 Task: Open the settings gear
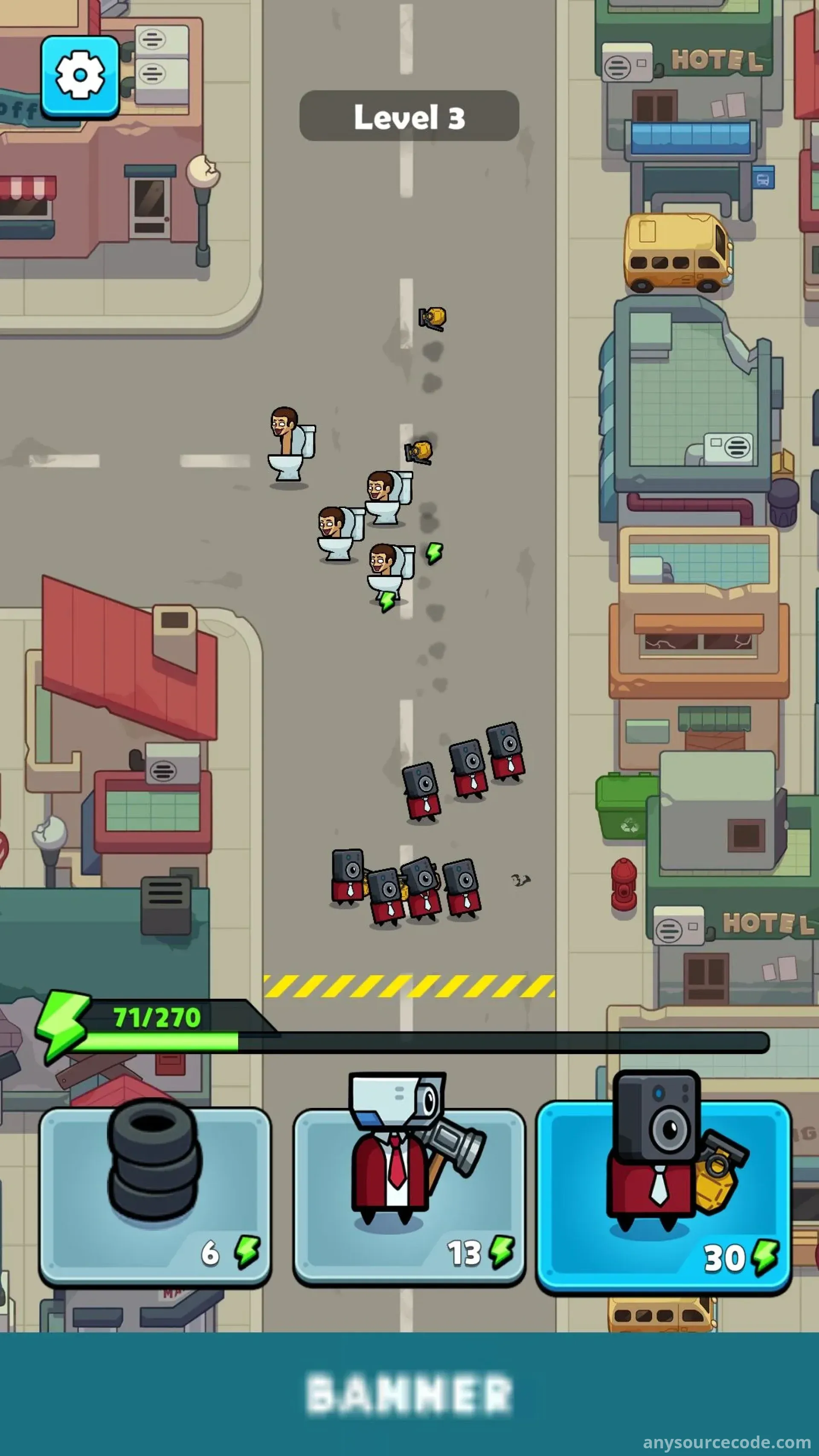80,76
